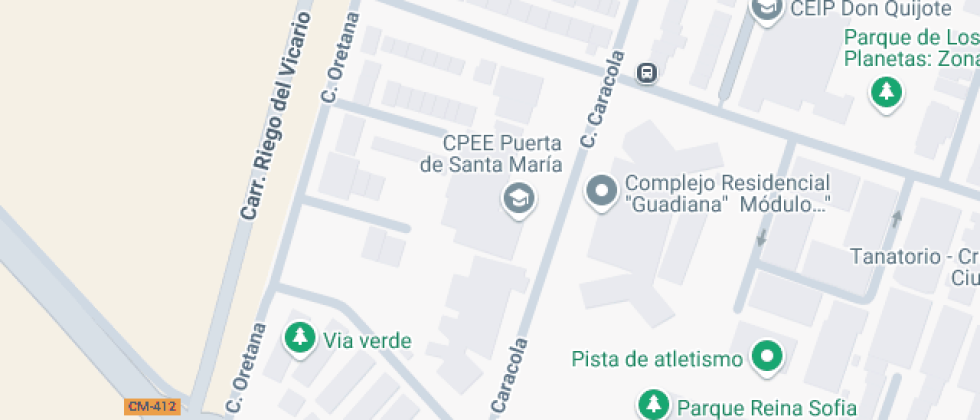Image resolution: width=980 pixels, height=420 pixels.
Task: Open Parque de Los Planetas tree marker
Action: click(x=886, y=94)
